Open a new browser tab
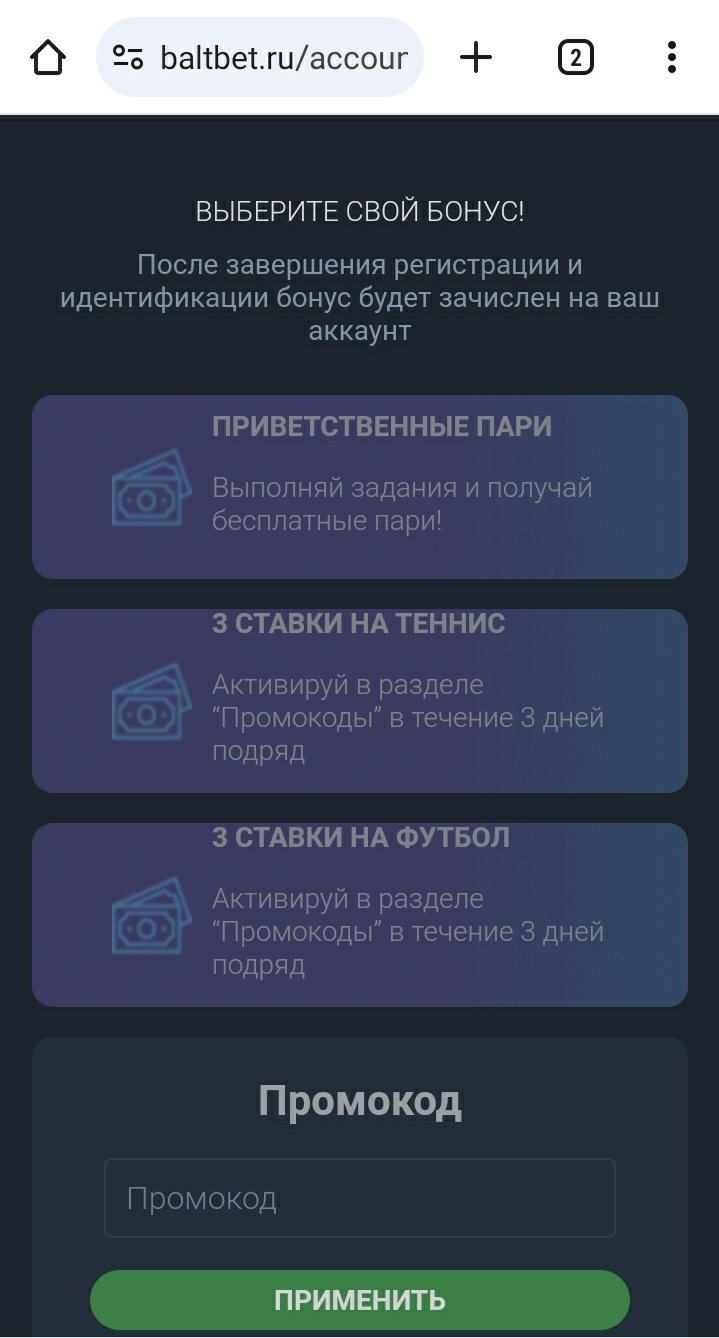 [x=476, y=58]
